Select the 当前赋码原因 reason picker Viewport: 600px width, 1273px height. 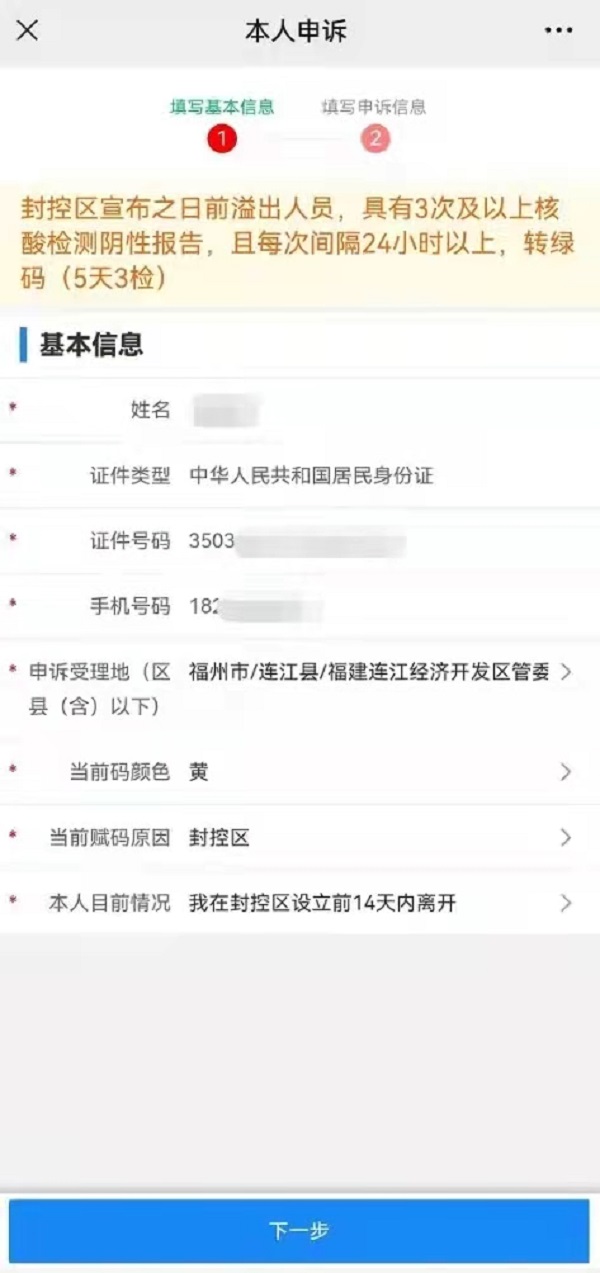click(300, 838)
